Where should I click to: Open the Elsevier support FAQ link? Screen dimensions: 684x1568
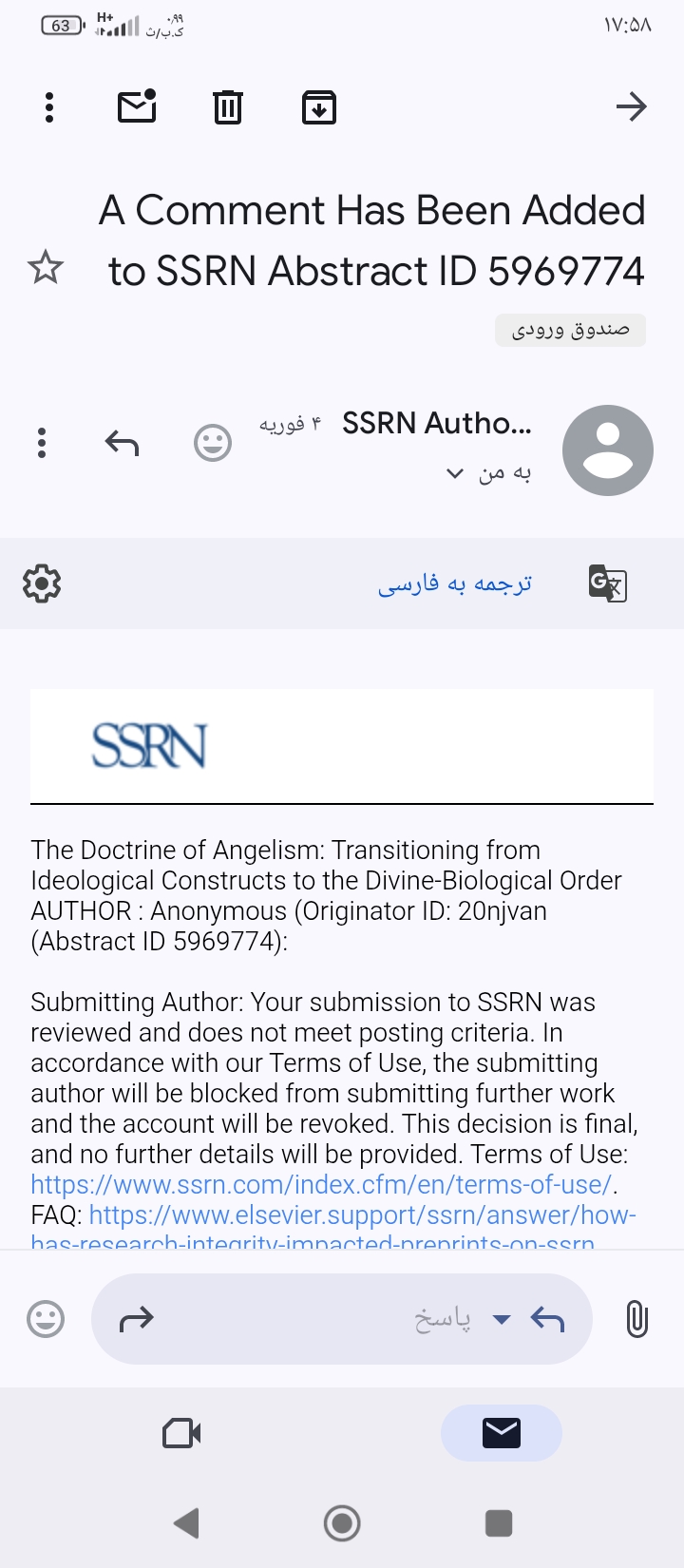(362, 1215)
